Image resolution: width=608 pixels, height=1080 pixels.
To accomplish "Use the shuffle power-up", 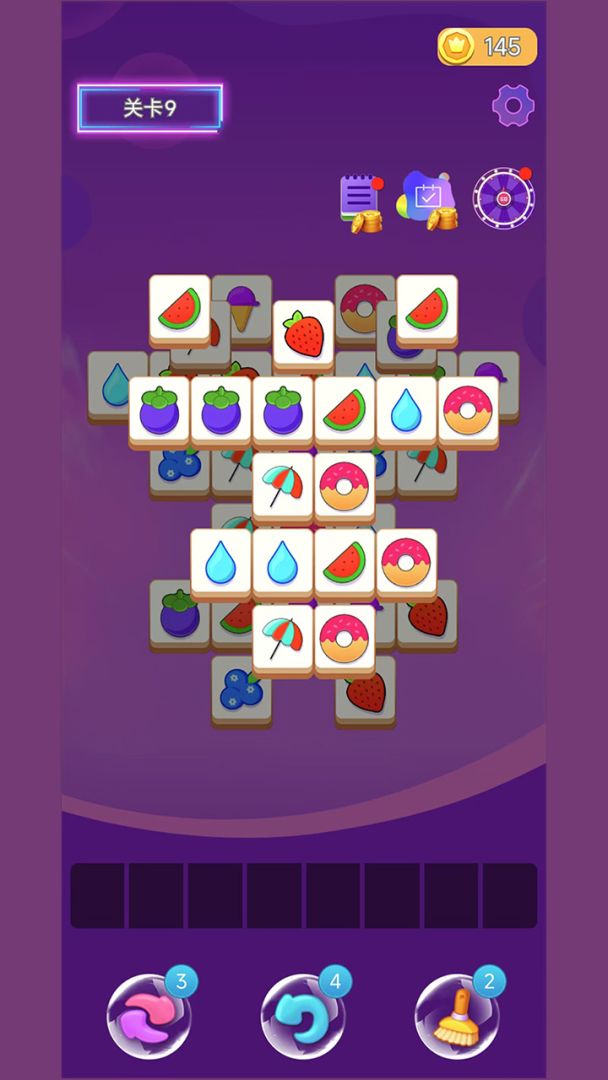I will [147, 1014].
